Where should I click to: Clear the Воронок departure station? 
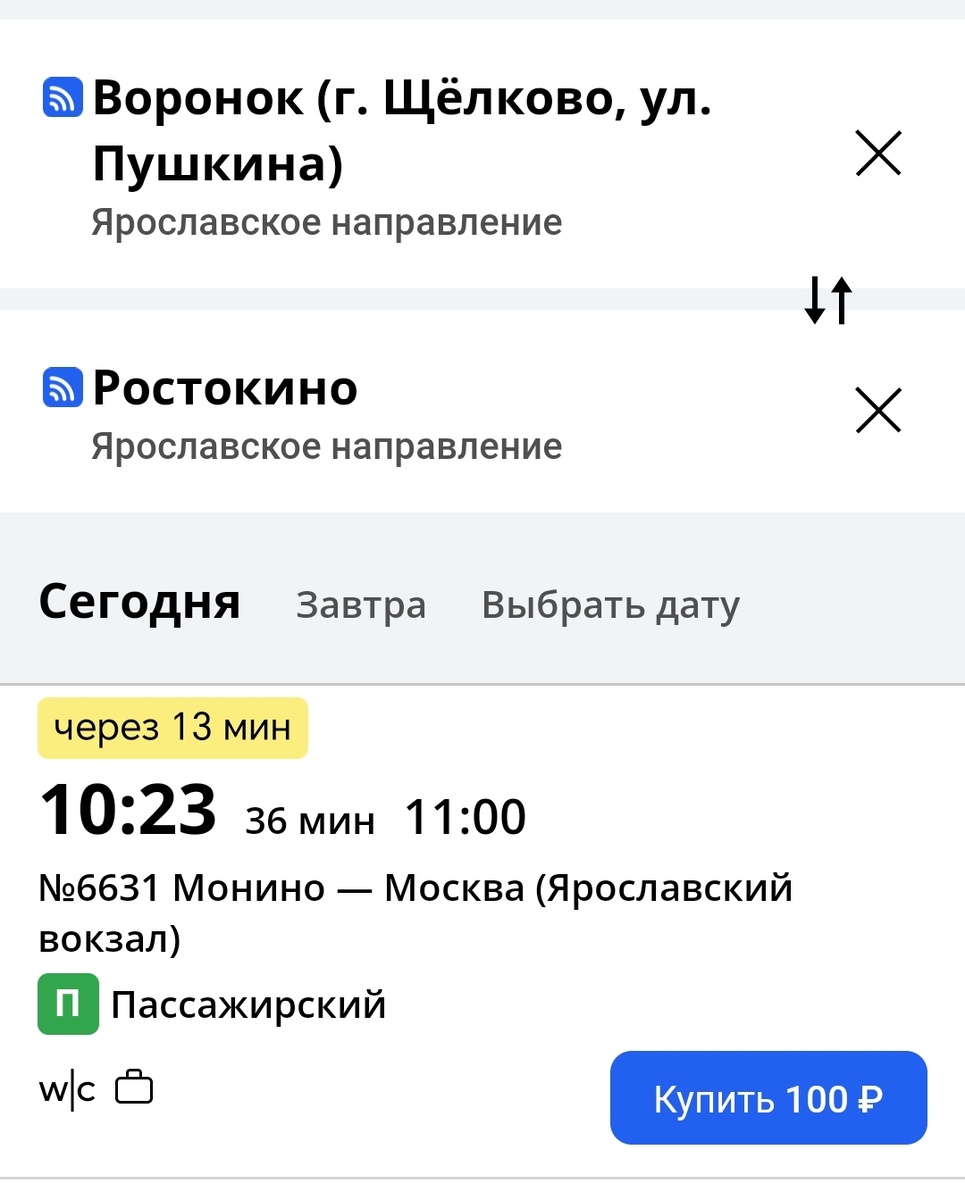click(x=877, y=153)
